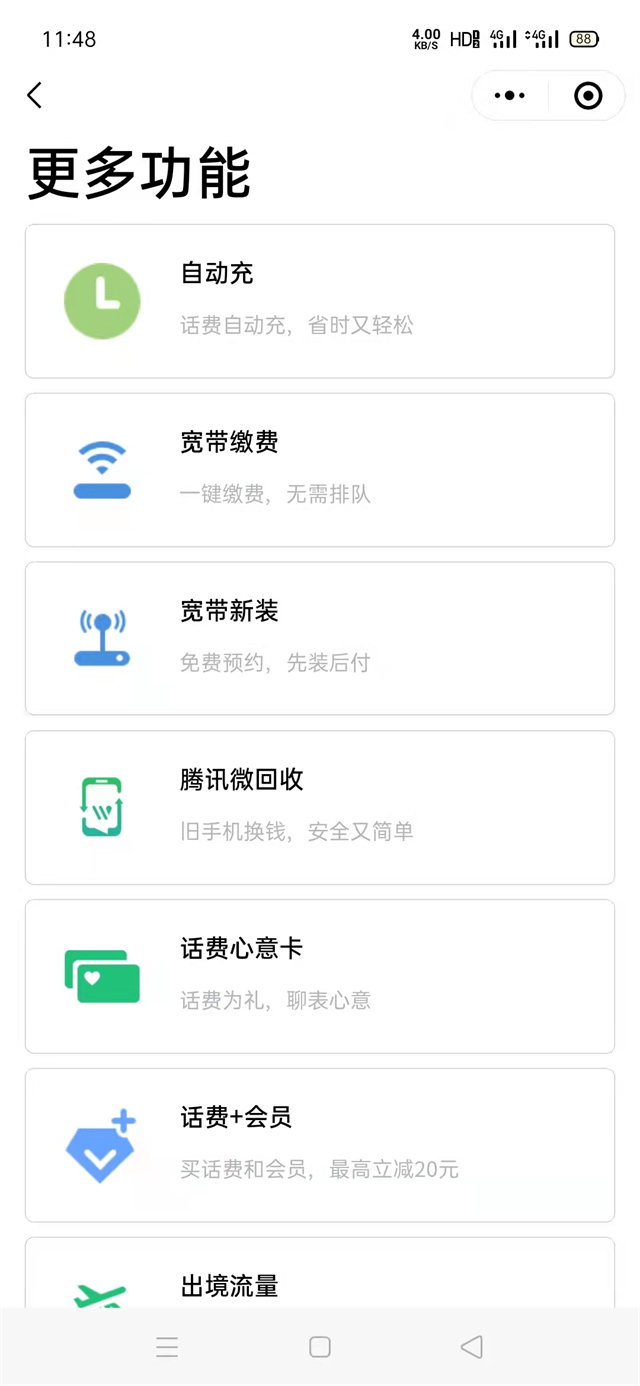This screenshot has height=1386, width=640.
Task: Open recent apps from the navigation bar
Action: pos(167,1347)
